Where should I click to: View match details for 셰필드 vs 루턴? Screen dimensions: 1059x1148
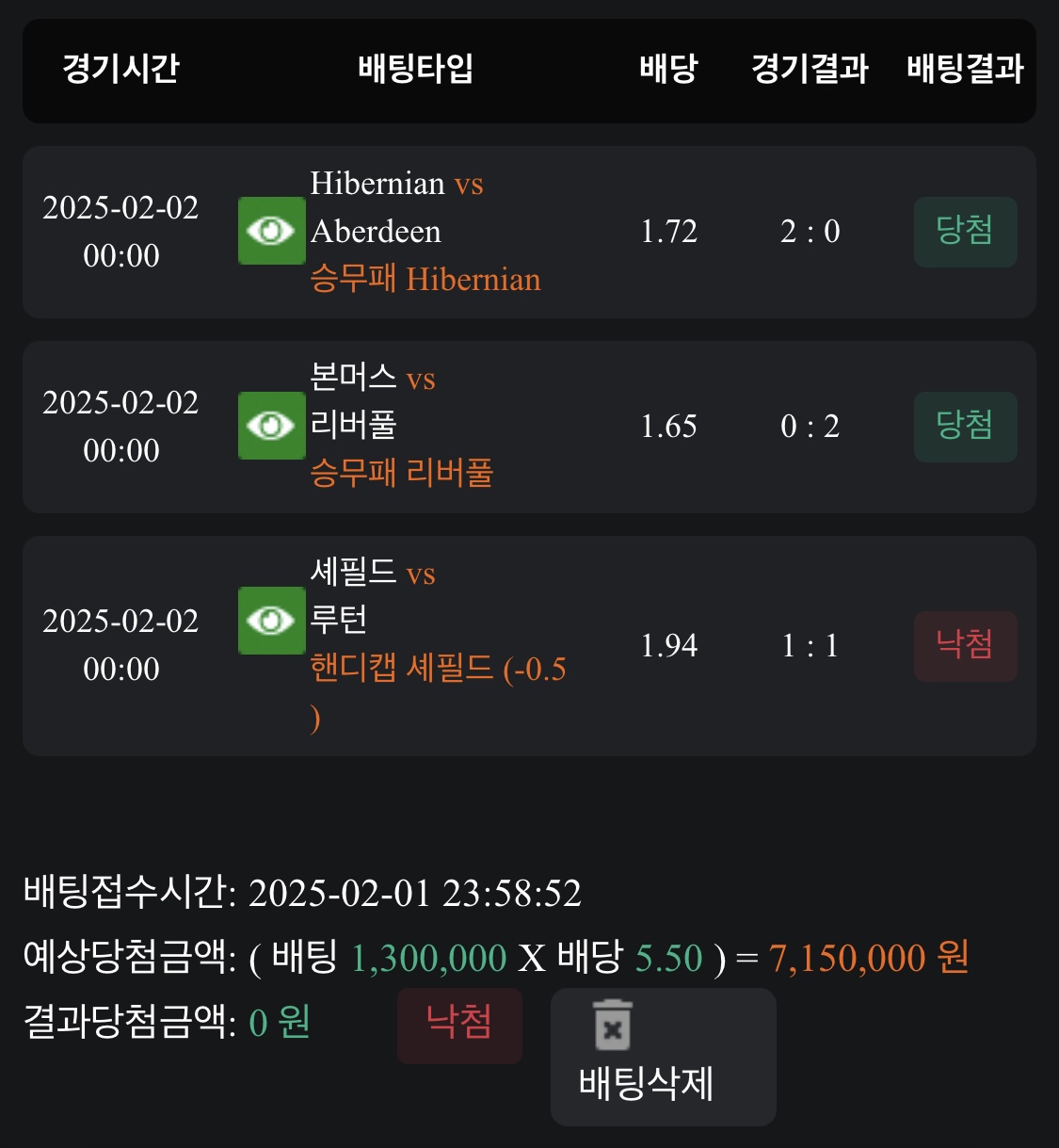[271, 621]
